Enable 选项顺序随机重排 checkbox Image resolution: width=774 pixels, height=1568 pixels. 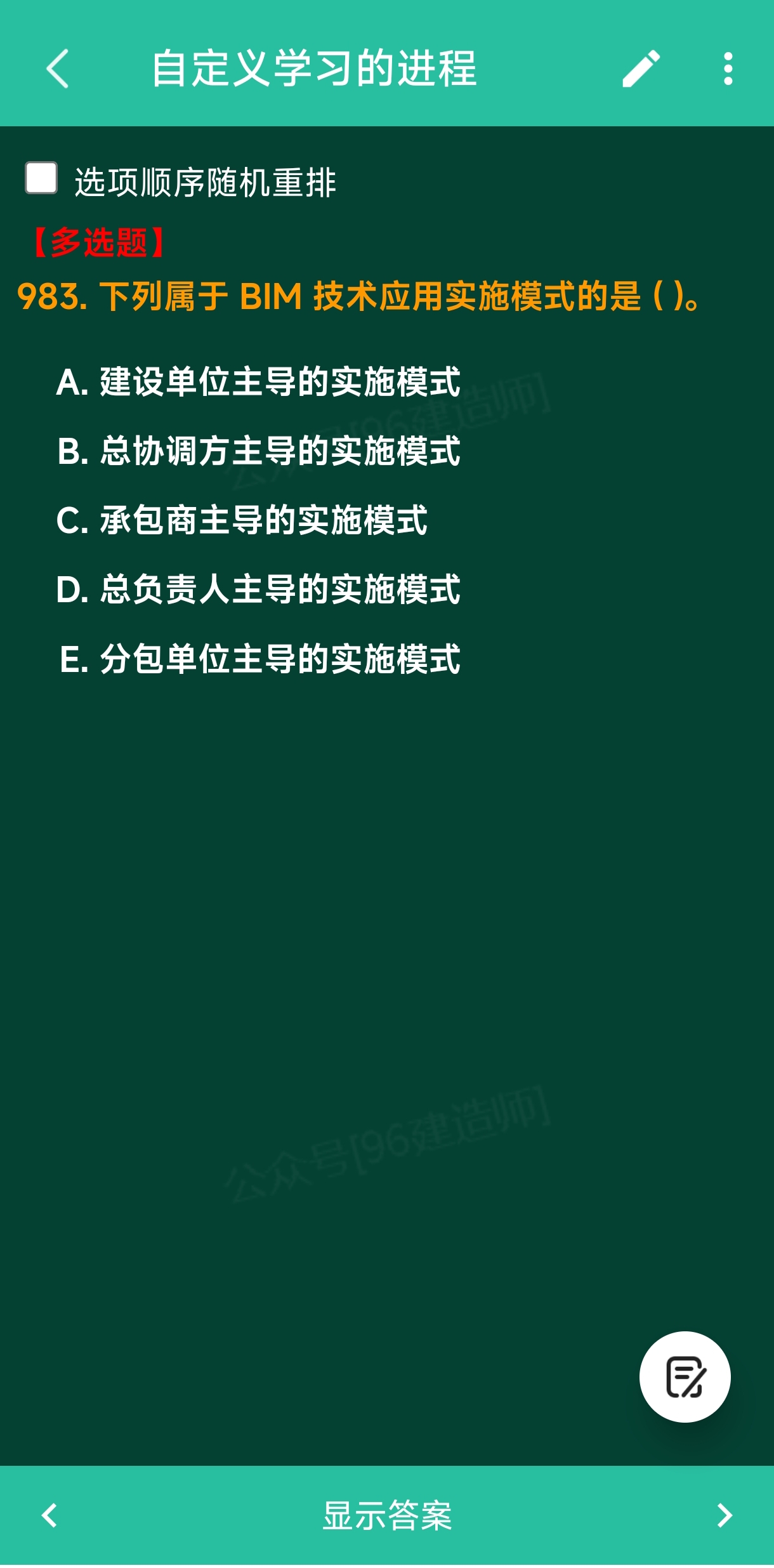(x=41, y=178)
